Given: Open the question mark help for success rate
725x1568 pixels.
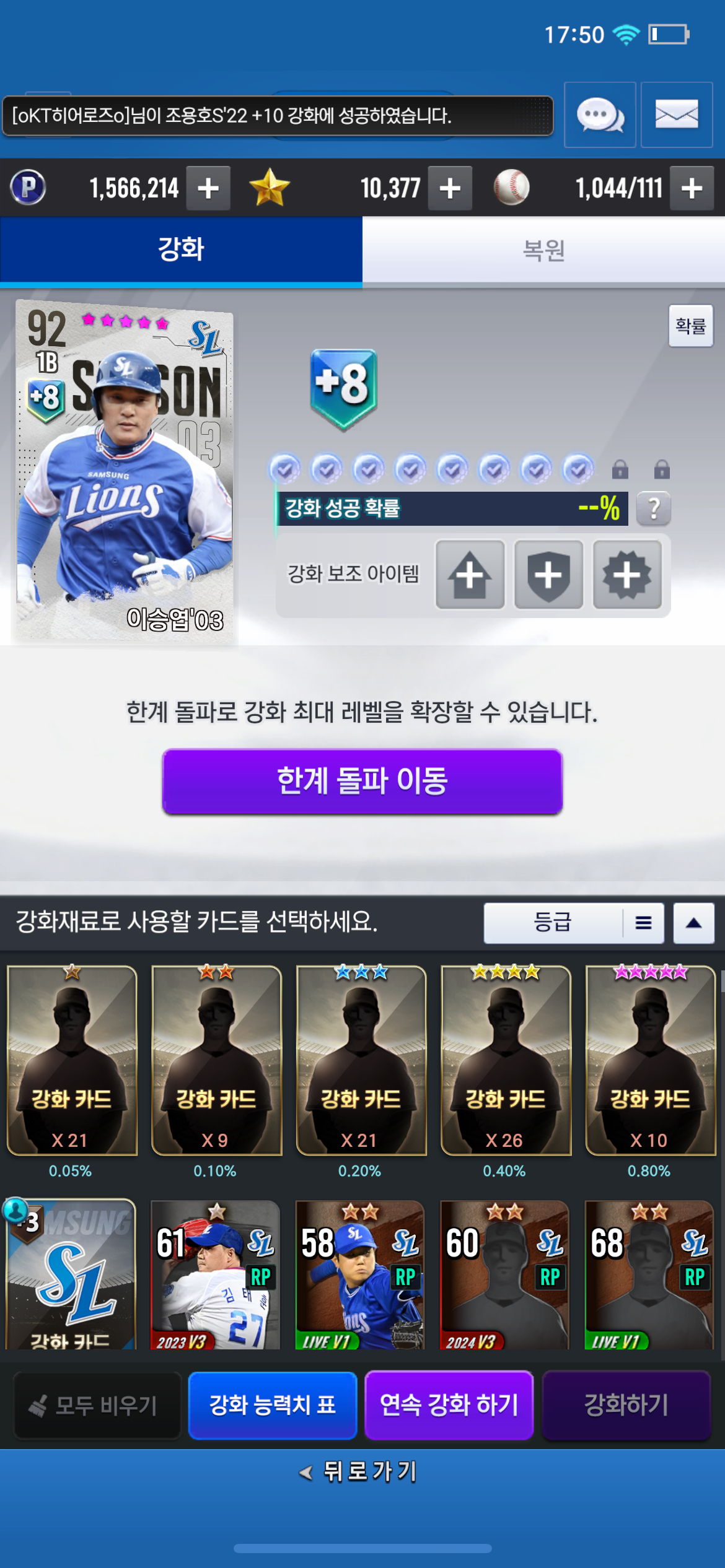Looking at the screenshot, I should click(x=653, y=508).
